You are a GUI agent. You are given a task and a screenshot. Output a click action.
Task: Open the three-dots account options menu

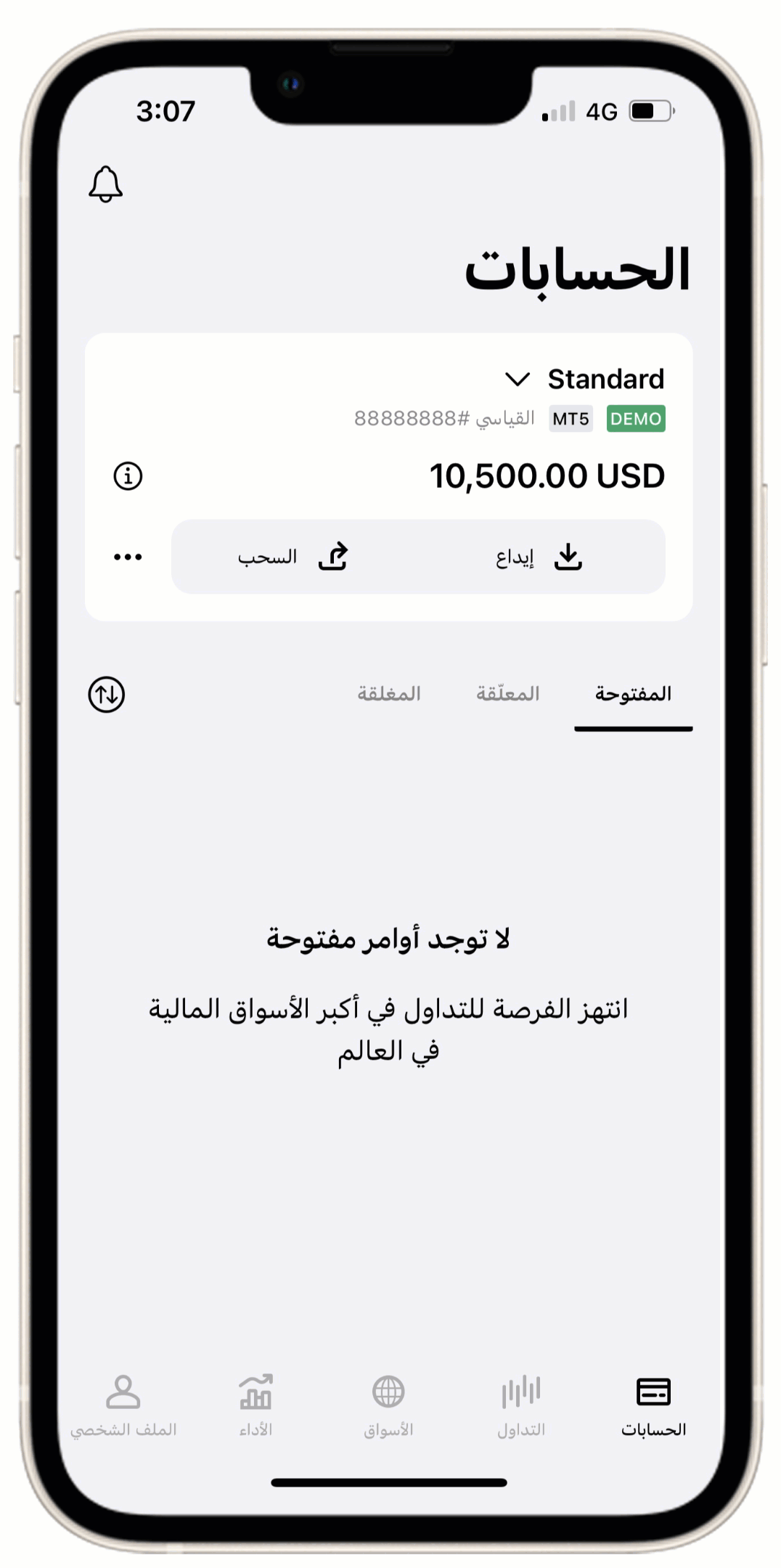click(128, 558)
